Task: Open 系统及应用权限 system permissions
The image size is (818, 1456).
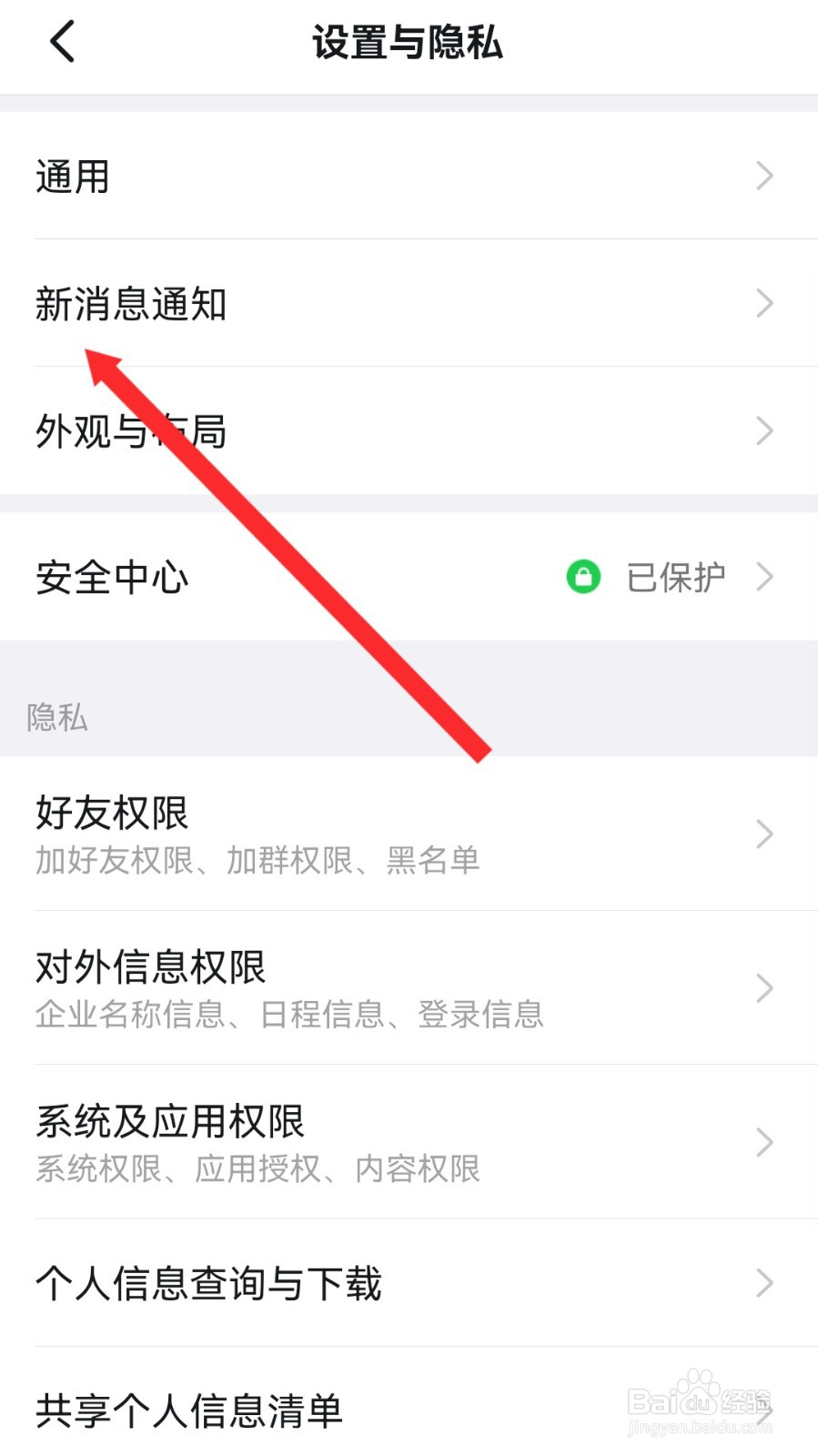Action: pos(169,1122)
